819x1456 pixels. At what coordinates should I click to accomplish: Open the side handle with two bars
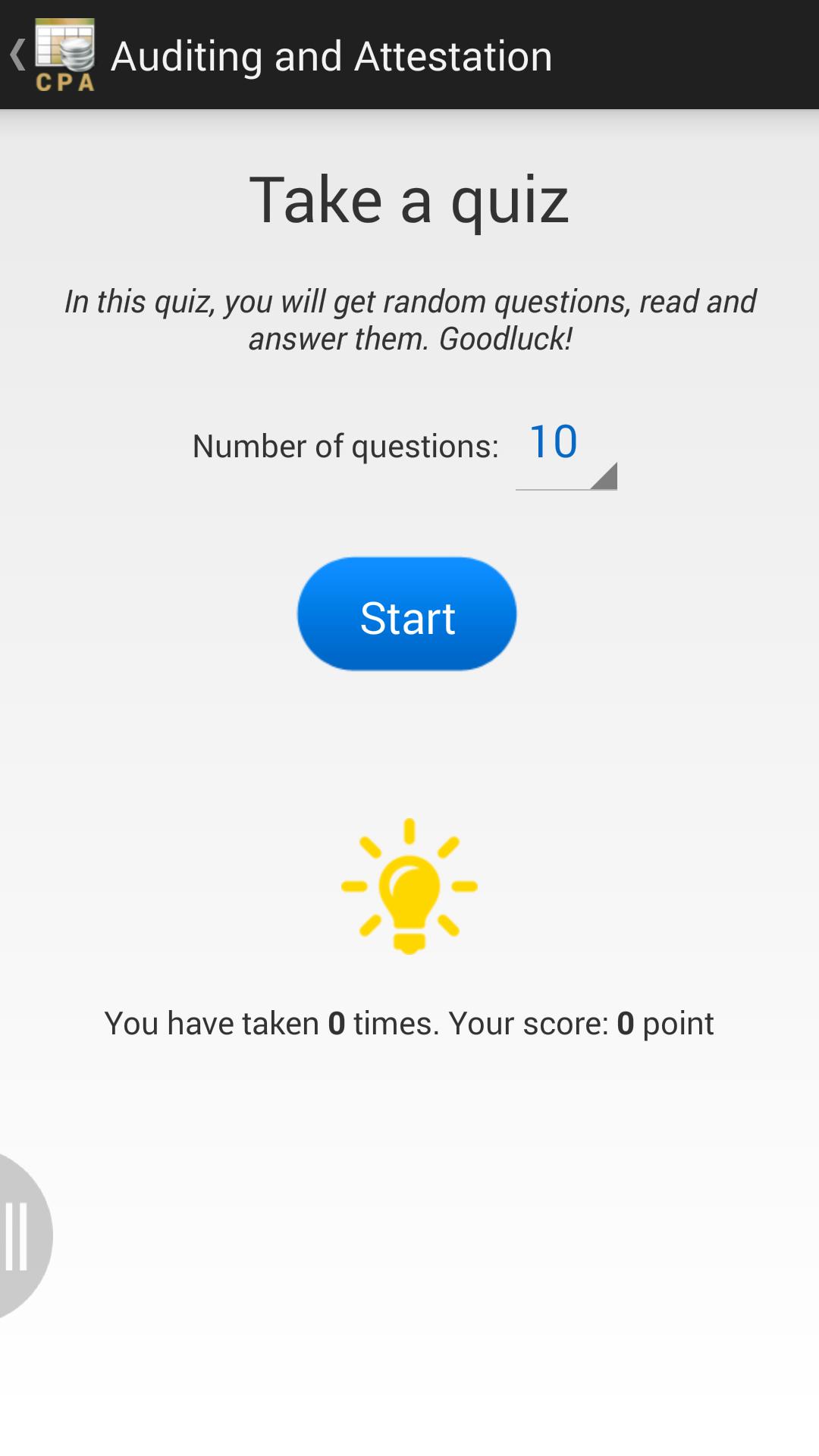21,1235
